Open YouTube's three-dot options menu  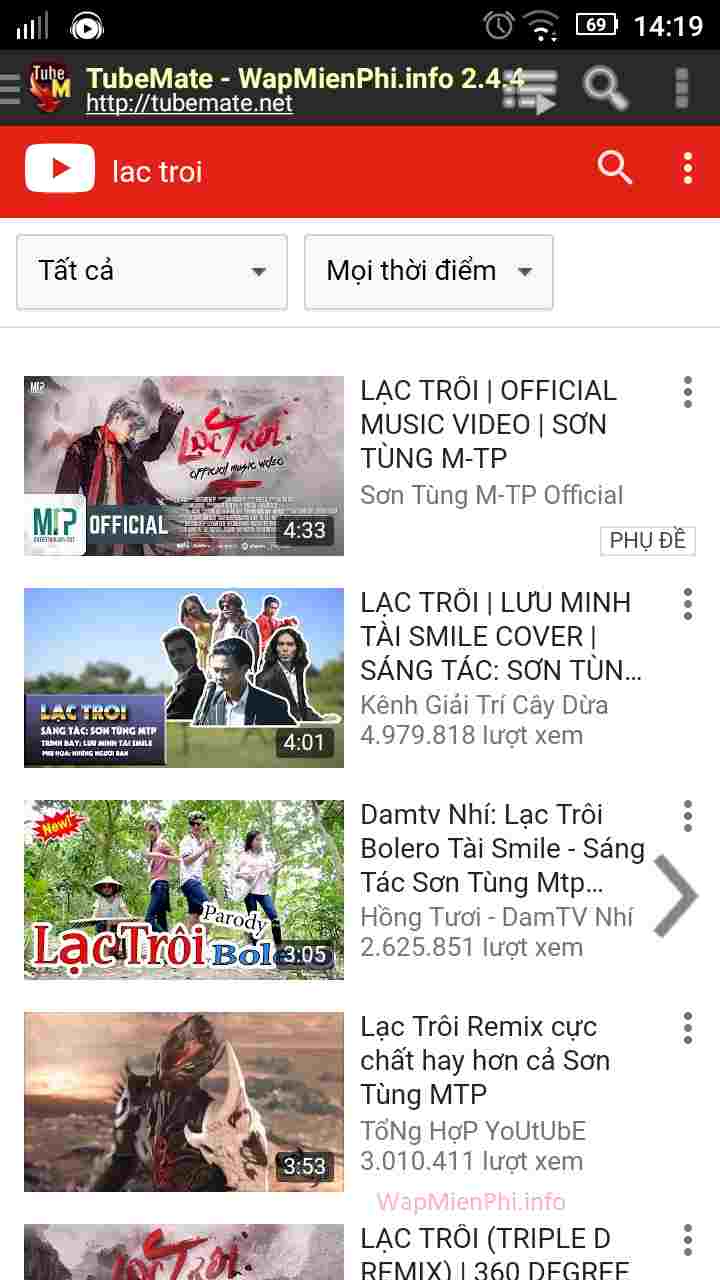[x=688, y=168]
